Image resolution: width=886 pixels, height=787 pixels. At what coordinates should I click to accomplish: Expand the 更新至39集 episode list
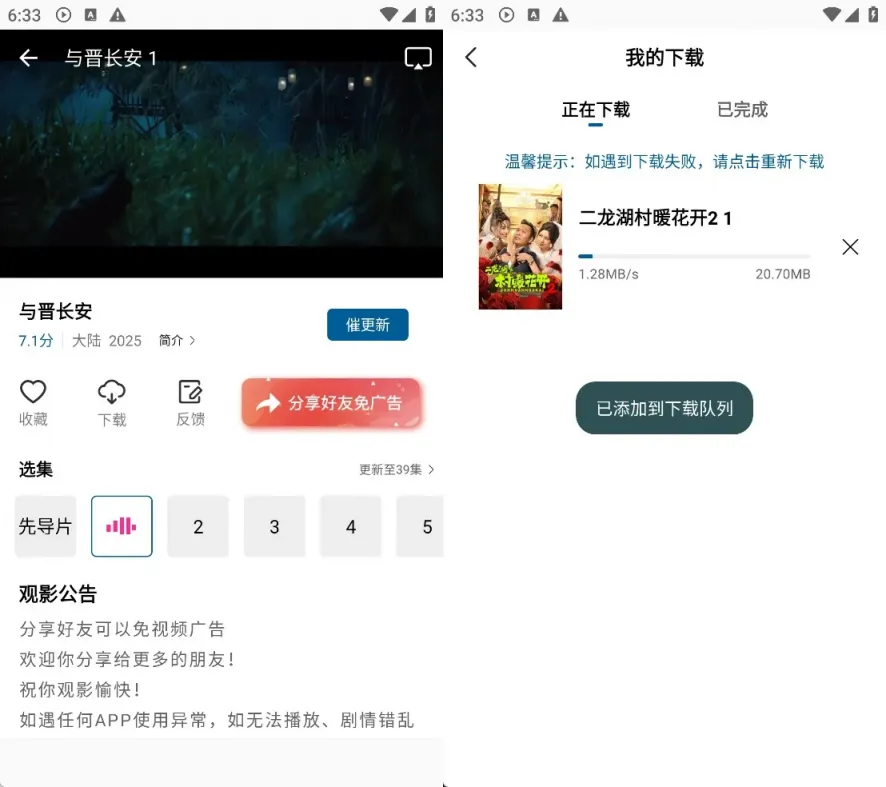[x=397, y=469]
